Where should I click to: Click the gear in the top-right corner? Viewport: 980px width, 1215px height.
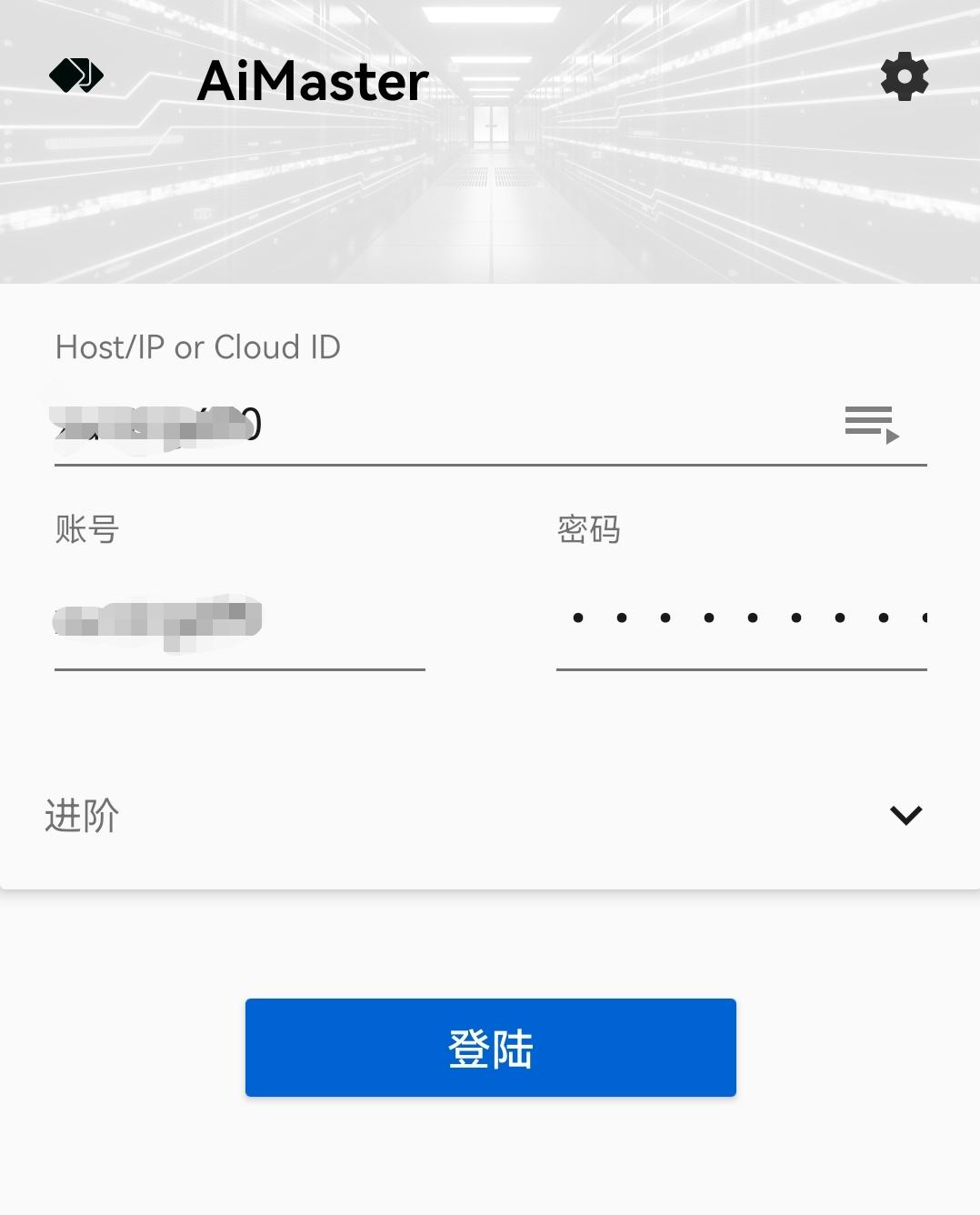coord(904,76)
